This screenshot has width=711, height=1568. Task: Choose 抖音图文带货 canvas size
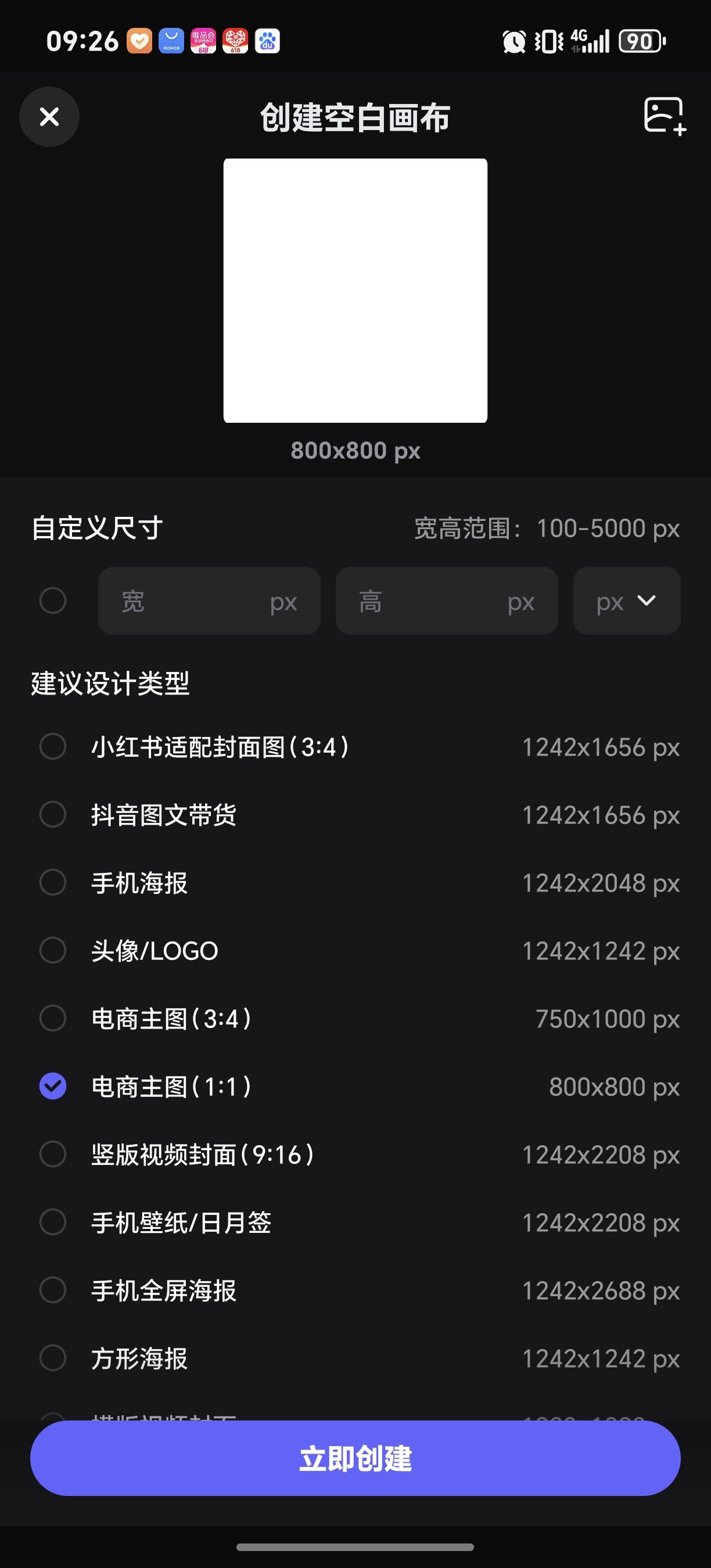pyautogui.click(x=355, y=814)
